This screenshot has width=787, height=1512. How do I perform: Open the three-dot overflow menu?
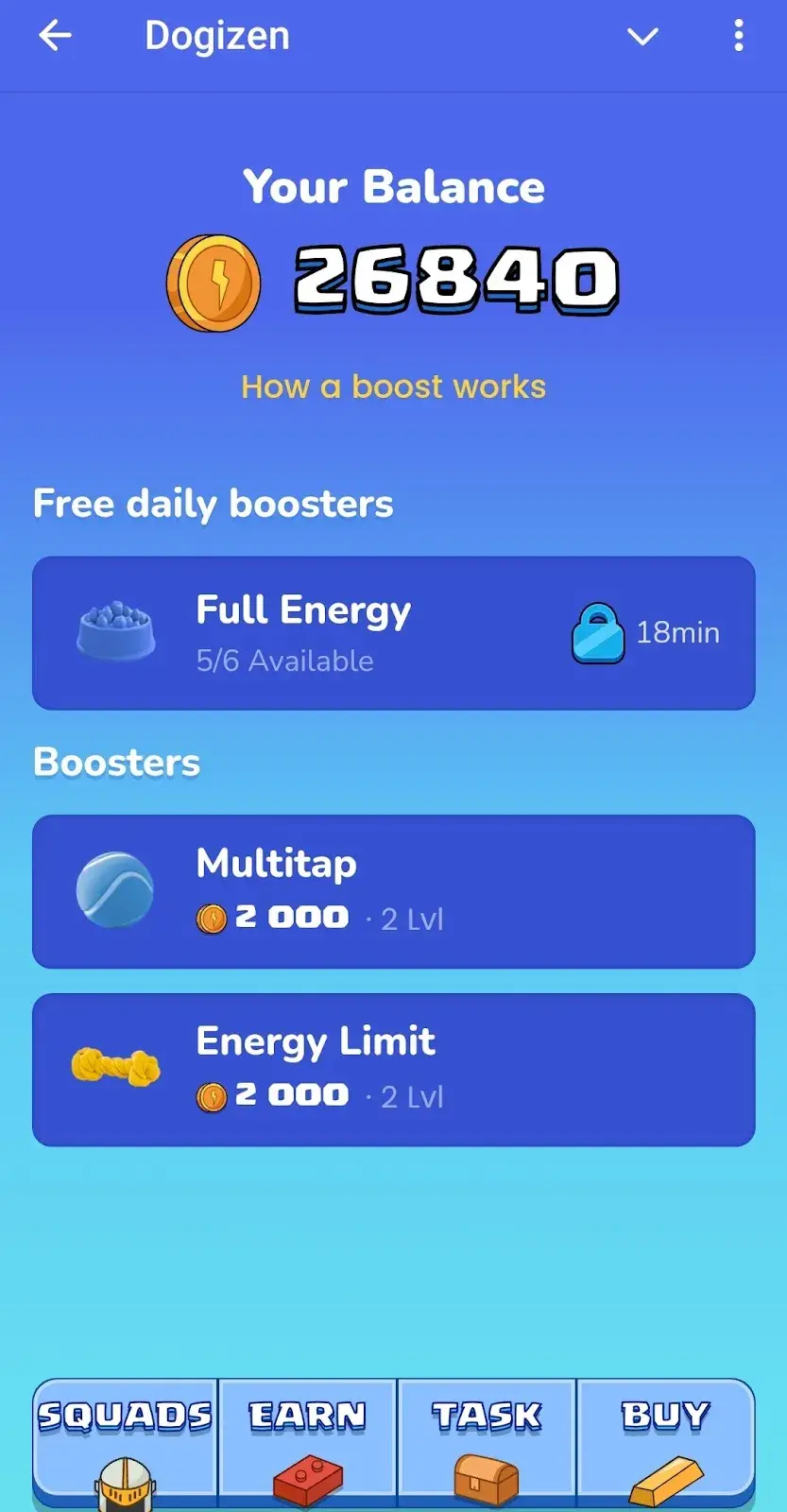739,36
